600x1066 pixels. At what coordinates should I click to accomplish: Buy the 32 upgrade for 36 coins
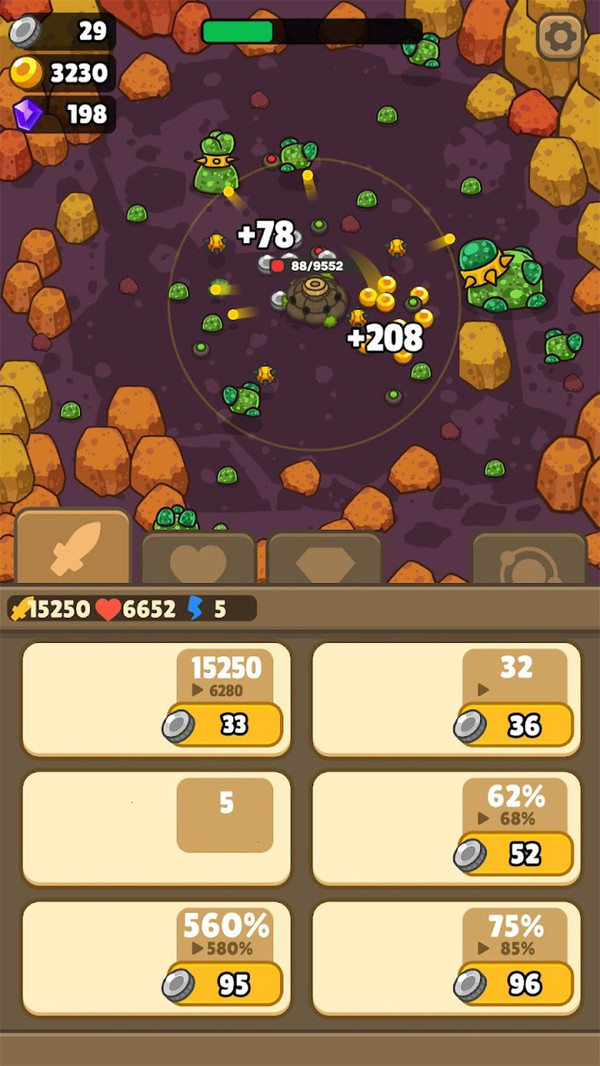pos(516,725)
